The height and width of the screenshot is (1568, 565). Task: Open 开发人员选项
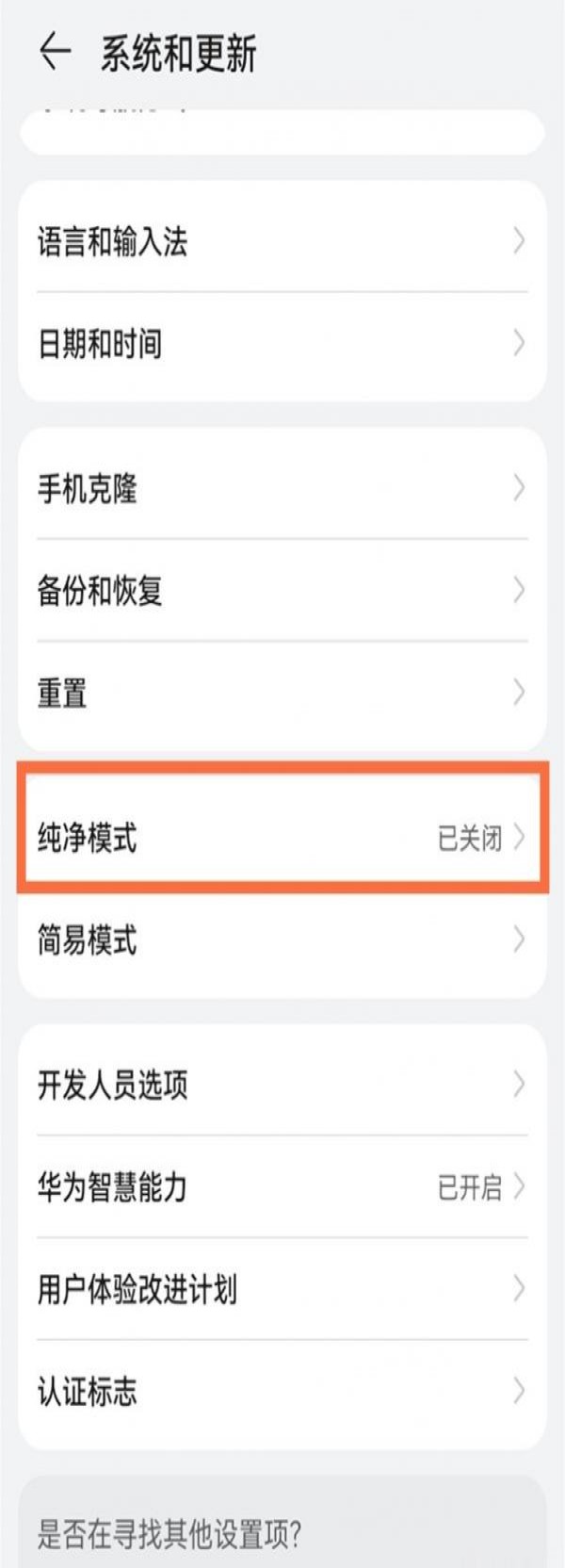click(x=282, y=1085)
